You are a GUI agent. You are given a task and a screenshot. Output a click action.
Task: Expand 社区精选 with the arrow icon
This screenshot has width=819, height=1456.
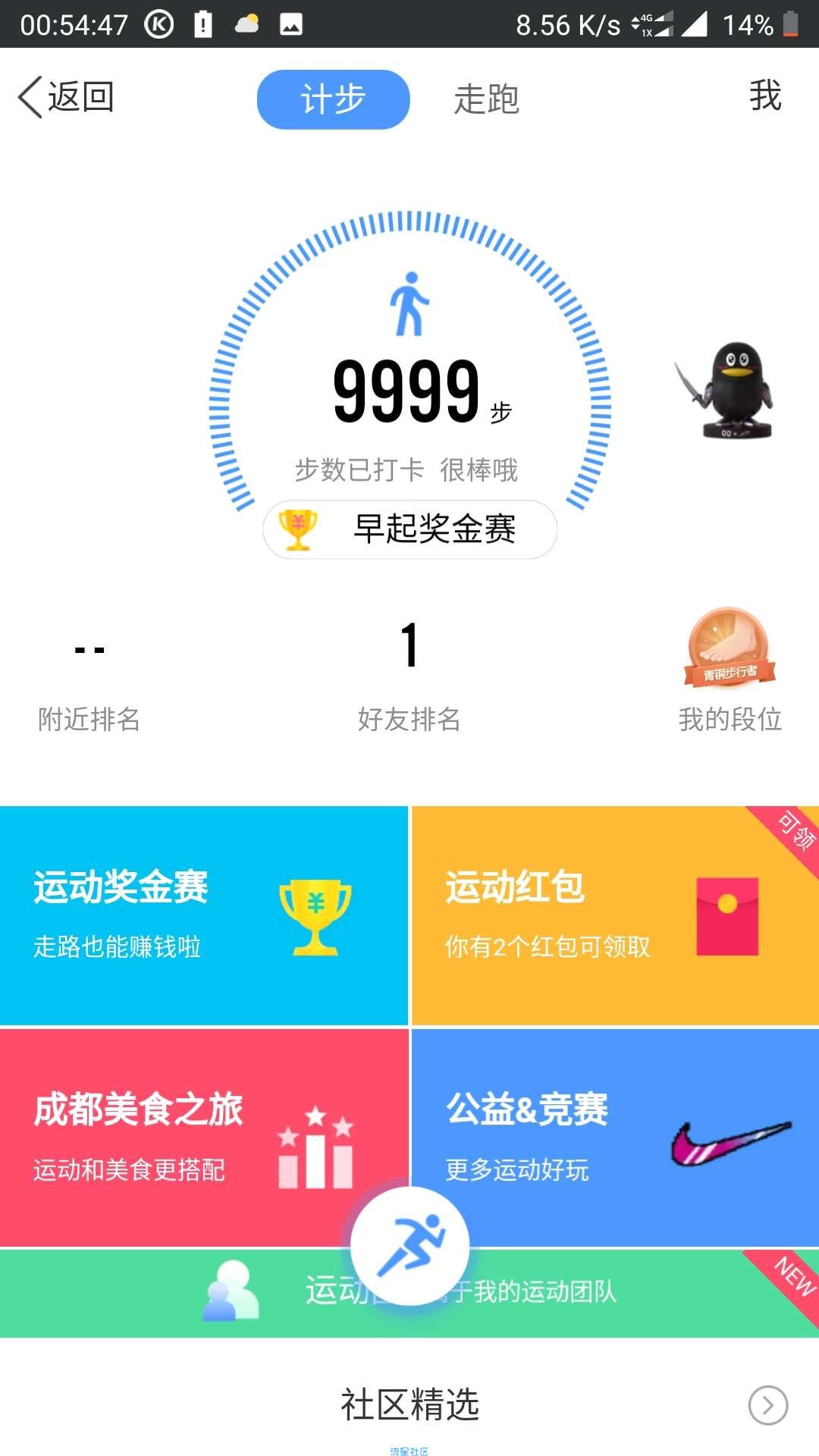[x=767, y=1405]
